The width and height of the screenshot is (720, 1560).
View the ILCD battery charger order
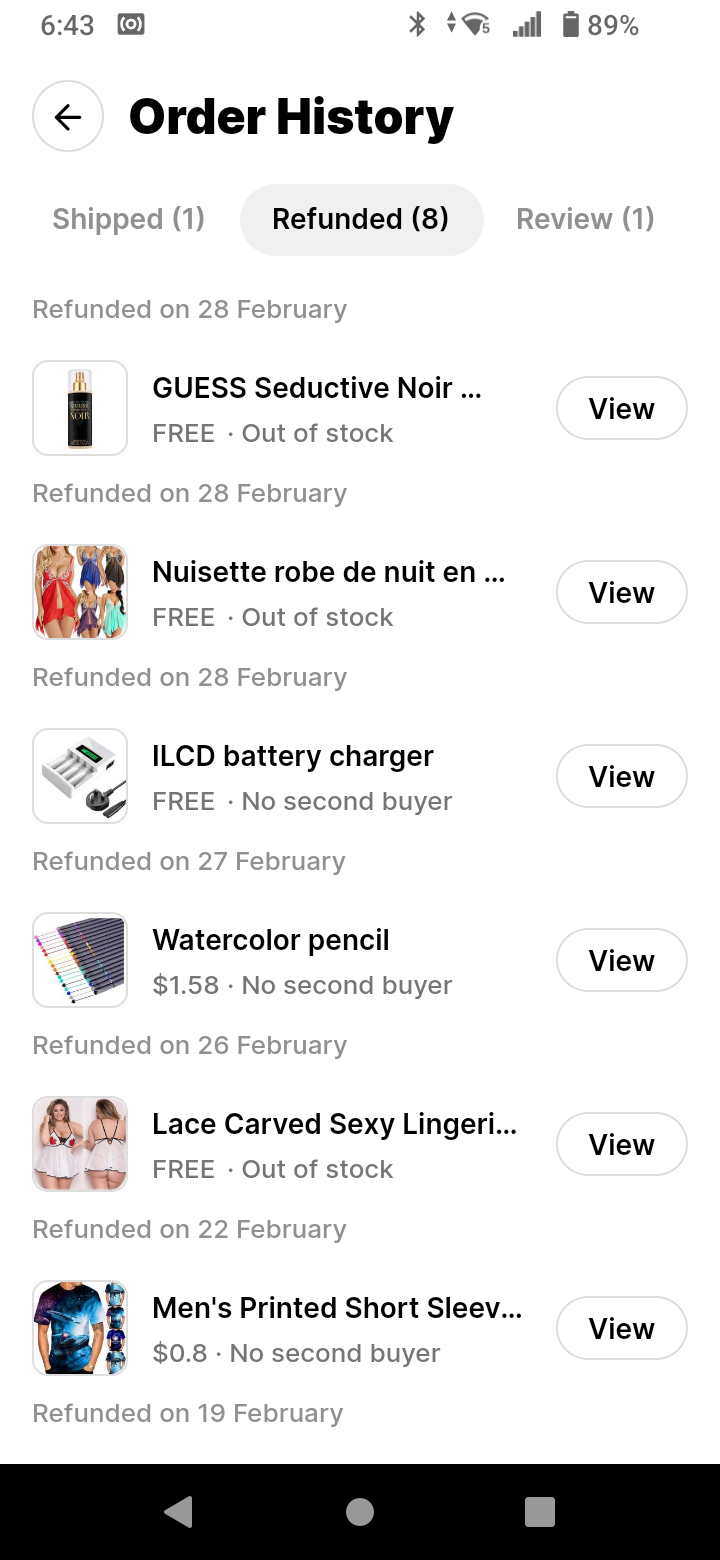(621, 776)
